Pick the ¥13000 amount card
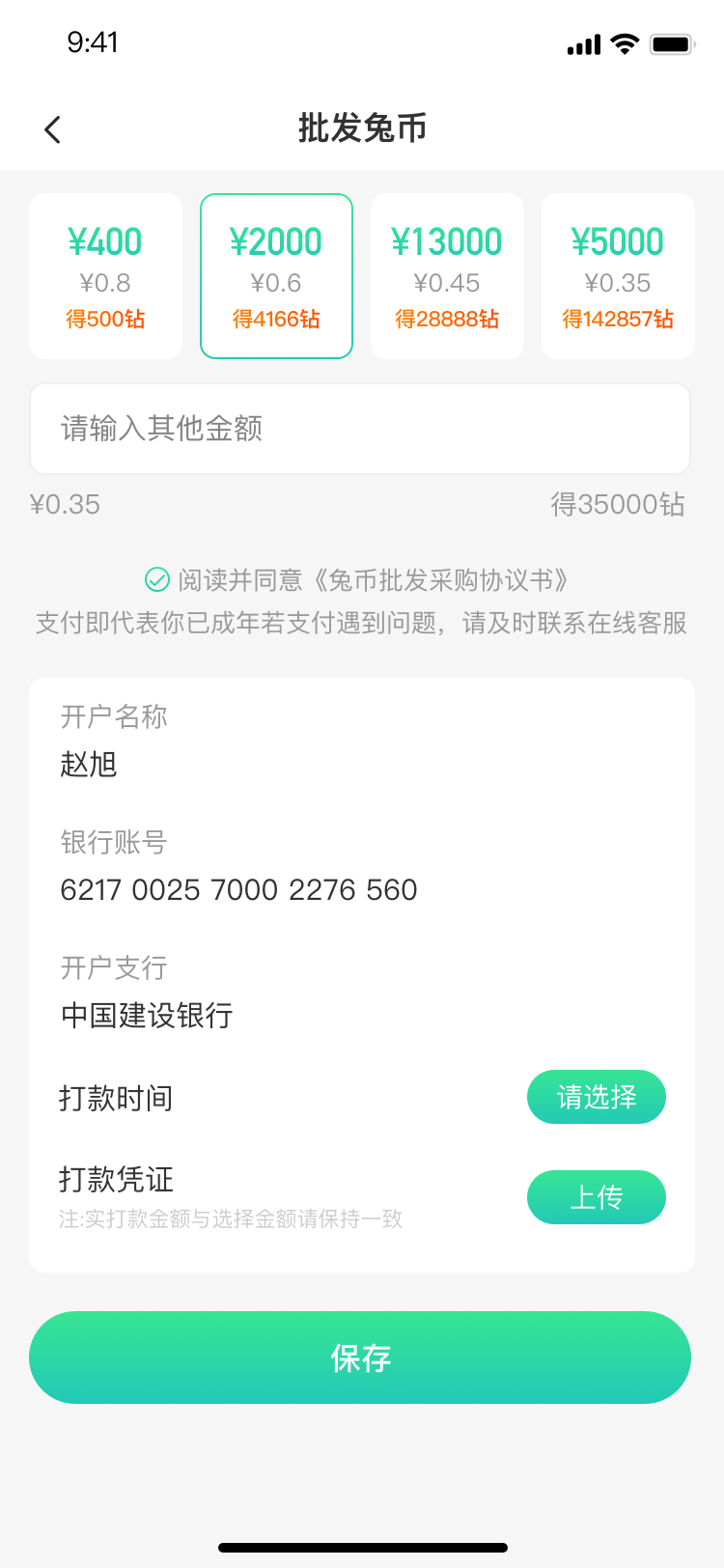This screenshot has width=724, height=1568. (447, 276)
